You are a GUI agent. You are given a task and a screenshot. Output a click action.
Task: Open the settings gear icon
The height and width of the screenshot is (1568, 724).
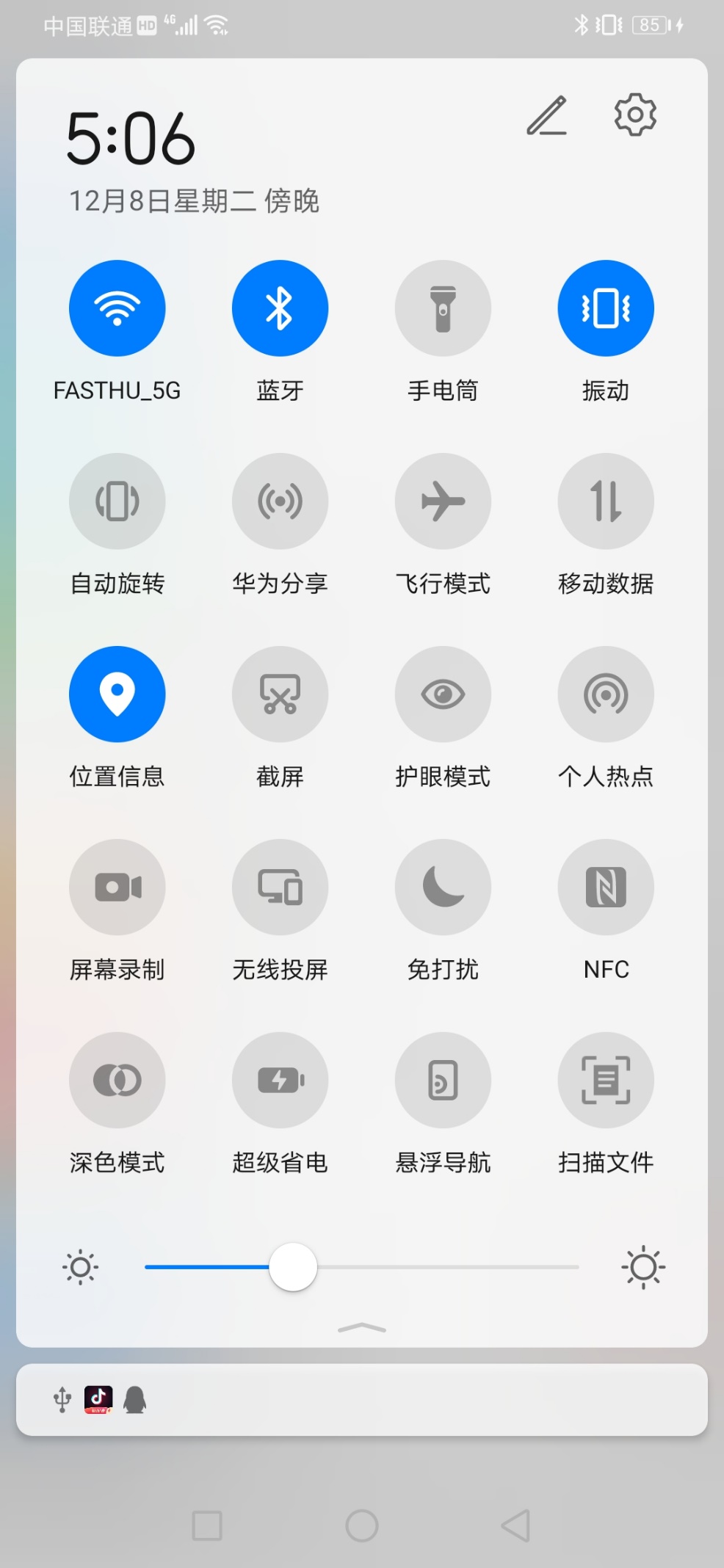point(634,115)
